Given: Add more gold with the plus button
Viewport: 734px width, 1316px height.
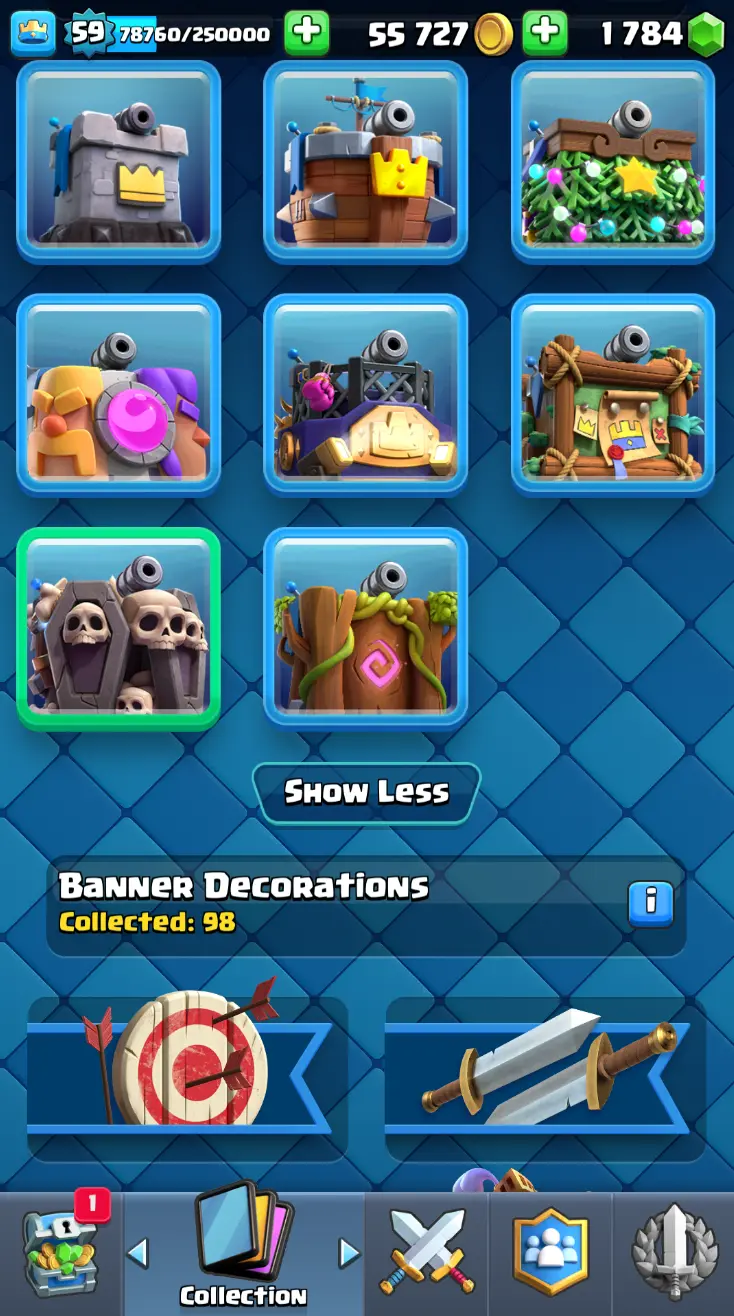Looking at the screenshot, I should 545,33.
